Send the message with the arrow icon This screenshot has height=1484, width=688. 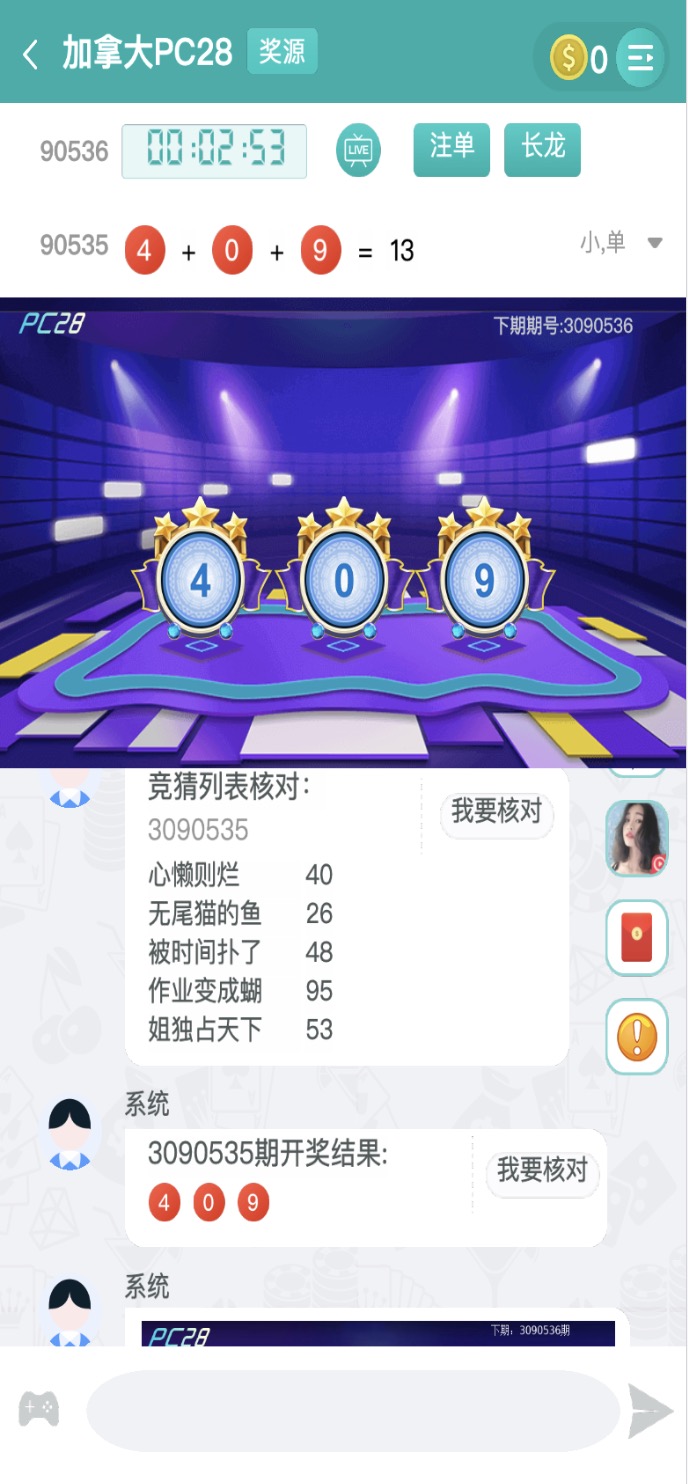[x=650, y=1410]
